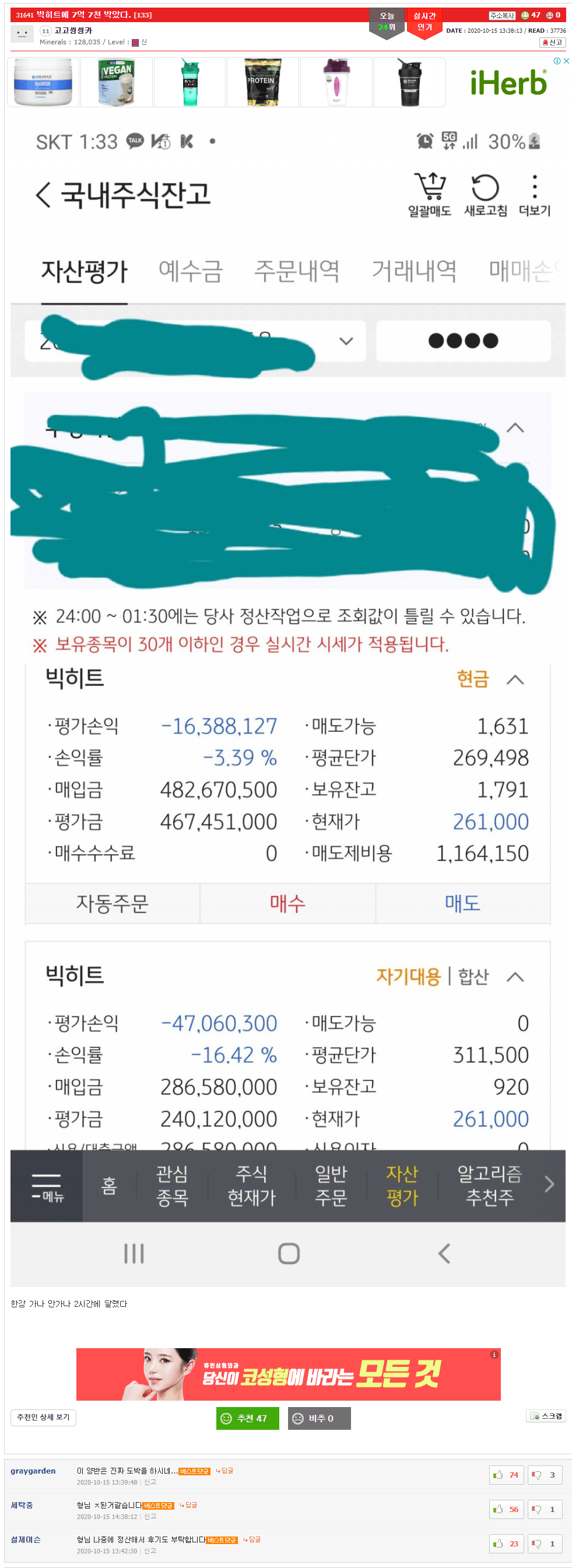Open the 코성형 banner advertisement

click(288, 1374)
